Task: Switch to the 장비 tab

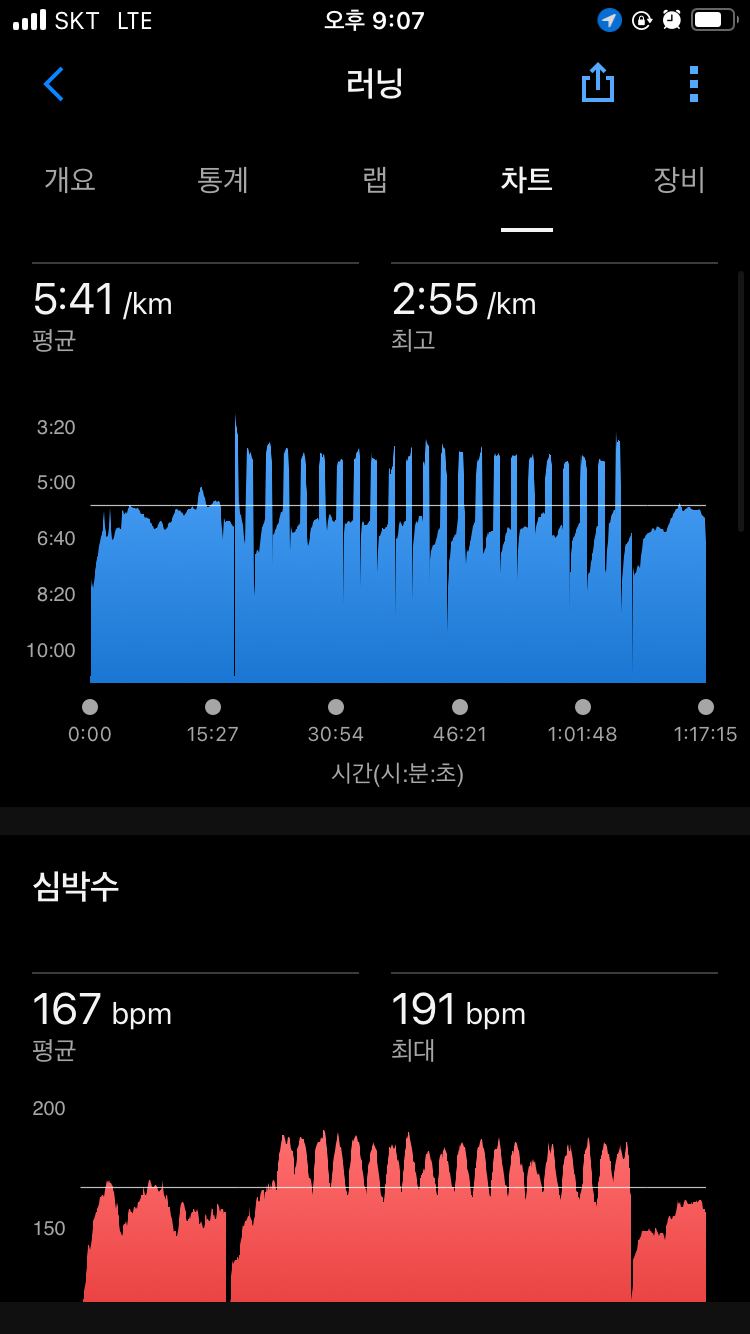Action: (679, 180)
